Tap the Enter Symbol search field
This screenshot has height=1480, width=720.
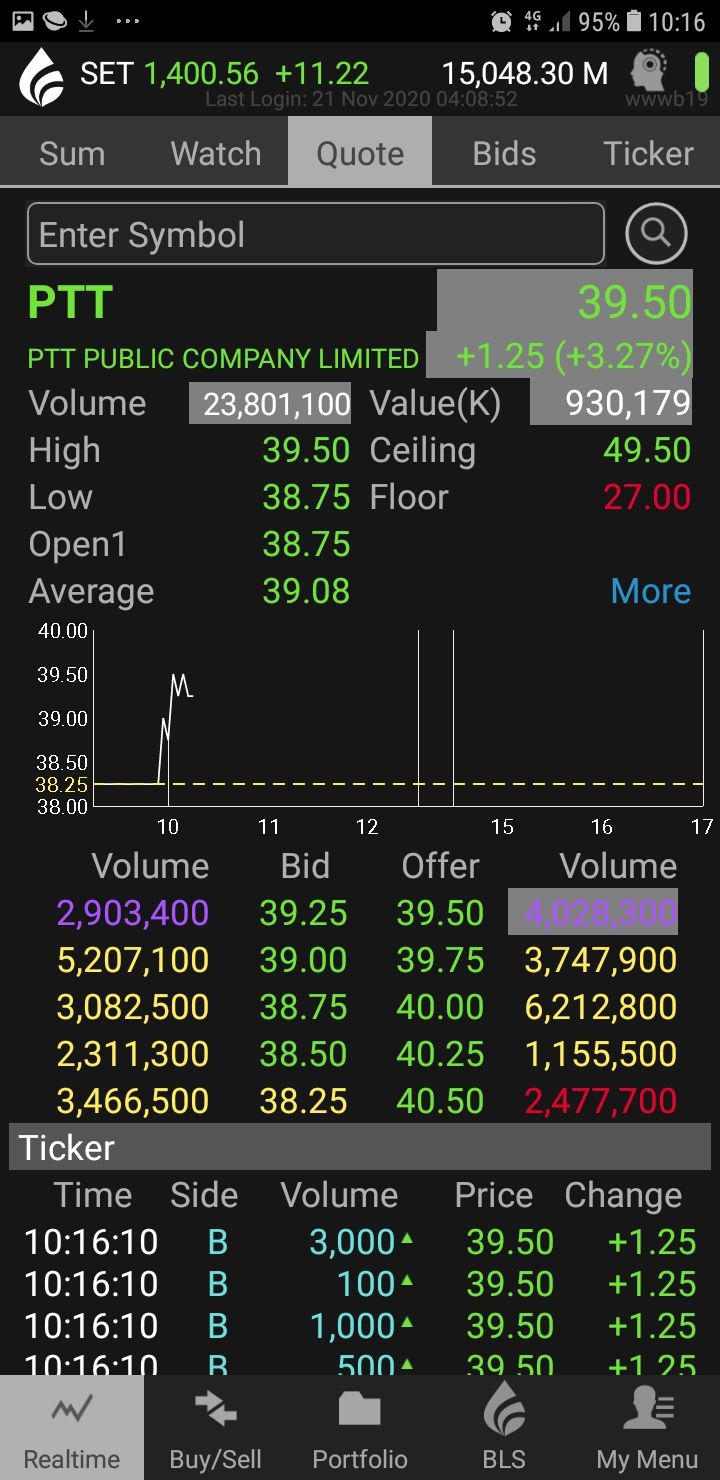(x=315, y=234)
